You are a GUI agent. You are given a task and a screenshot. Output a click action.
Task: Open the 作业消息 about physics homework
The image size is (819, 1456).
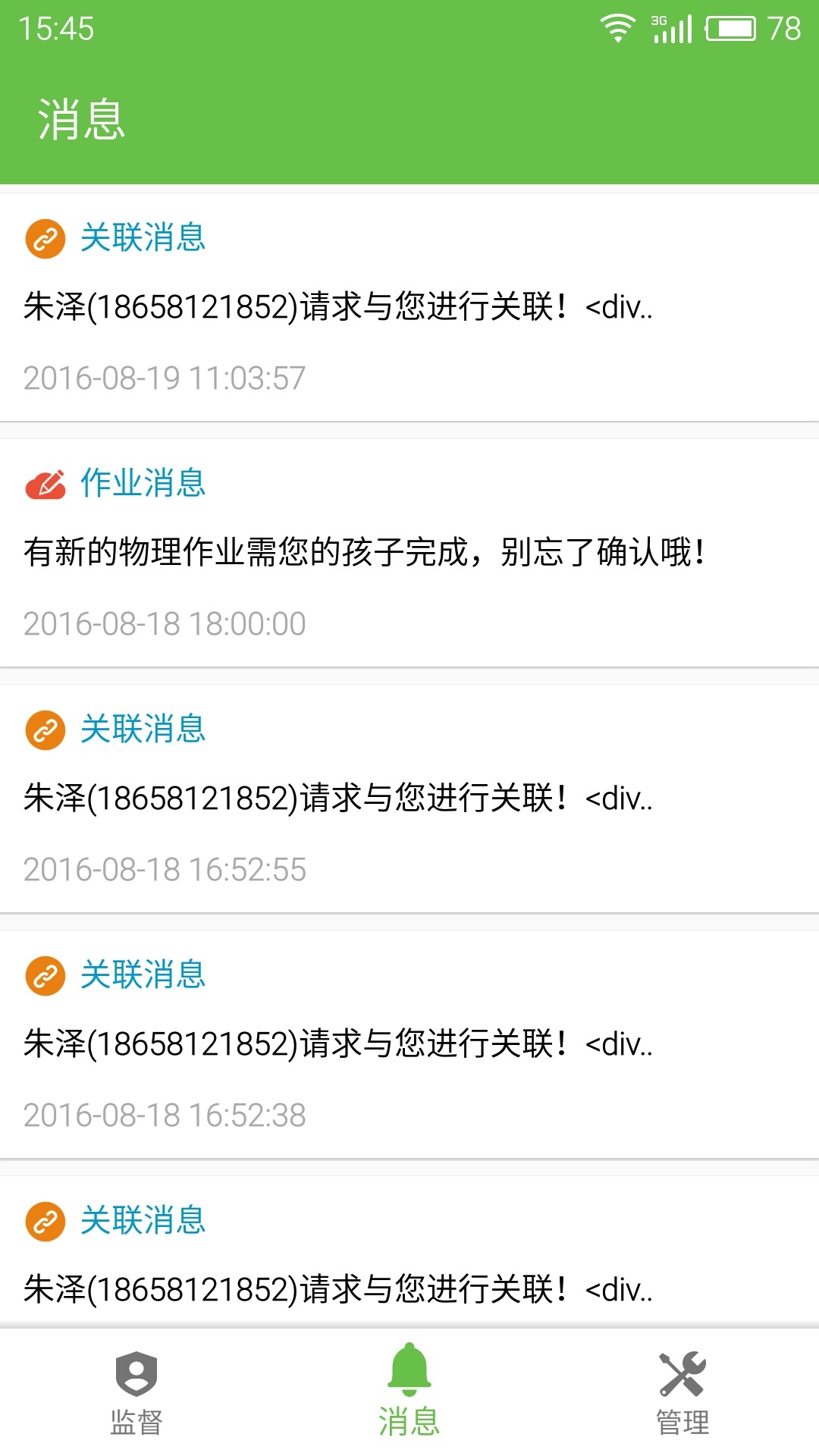pyautogui.click(x=409, y=553)
